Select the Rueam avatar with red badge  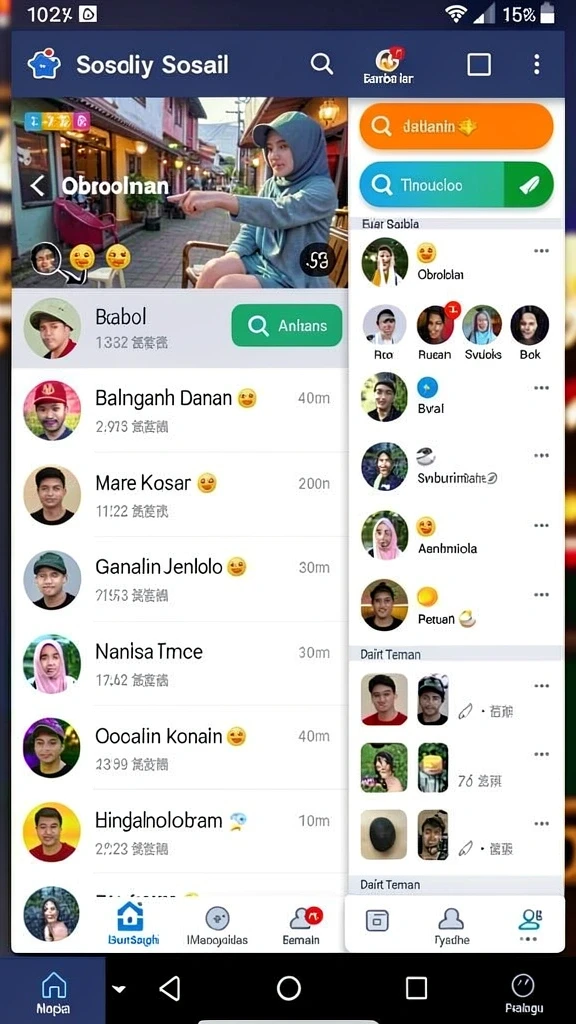436,325
